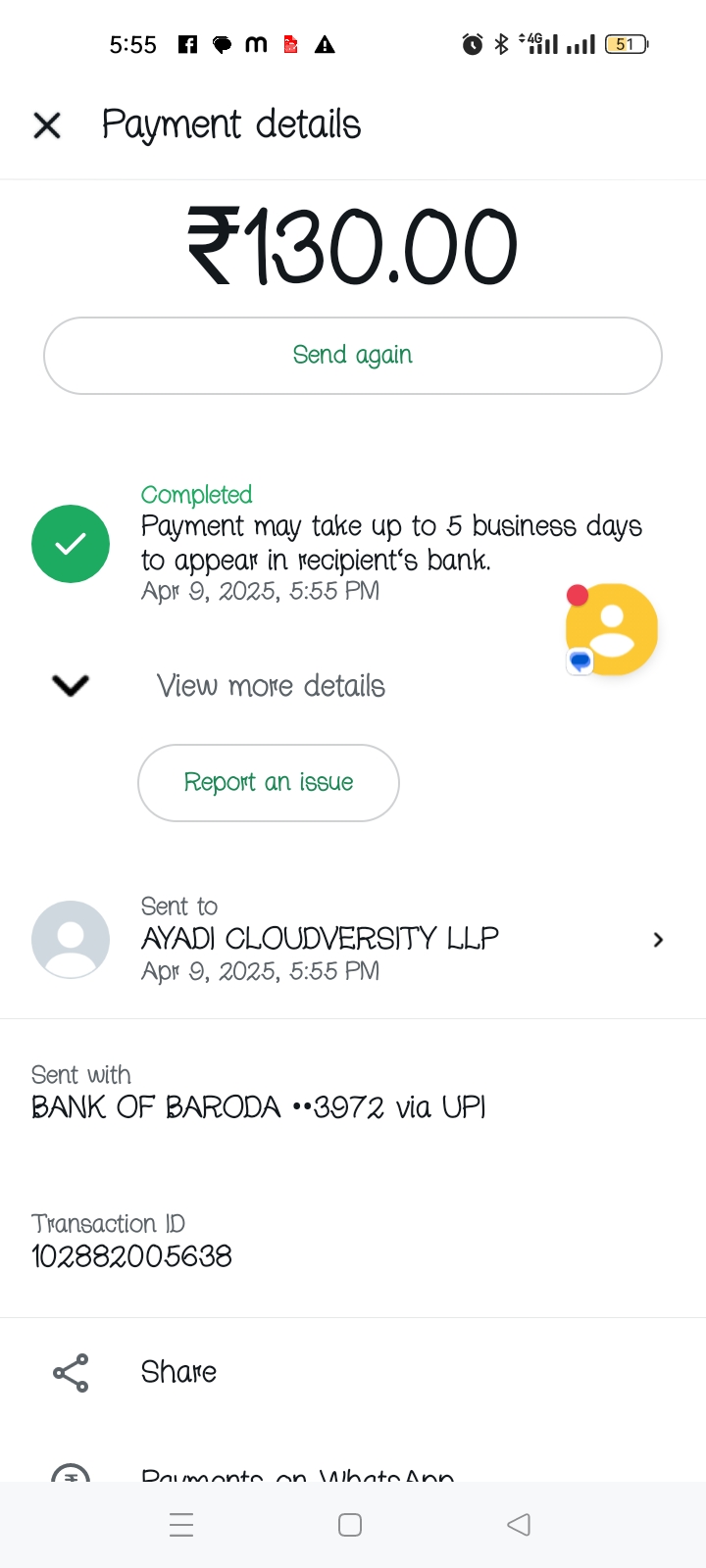Image resolution: width=706 pixels, height=1568 pixels.
Task: Go to the home screen via system button
Action: (x=350, y=1524)
